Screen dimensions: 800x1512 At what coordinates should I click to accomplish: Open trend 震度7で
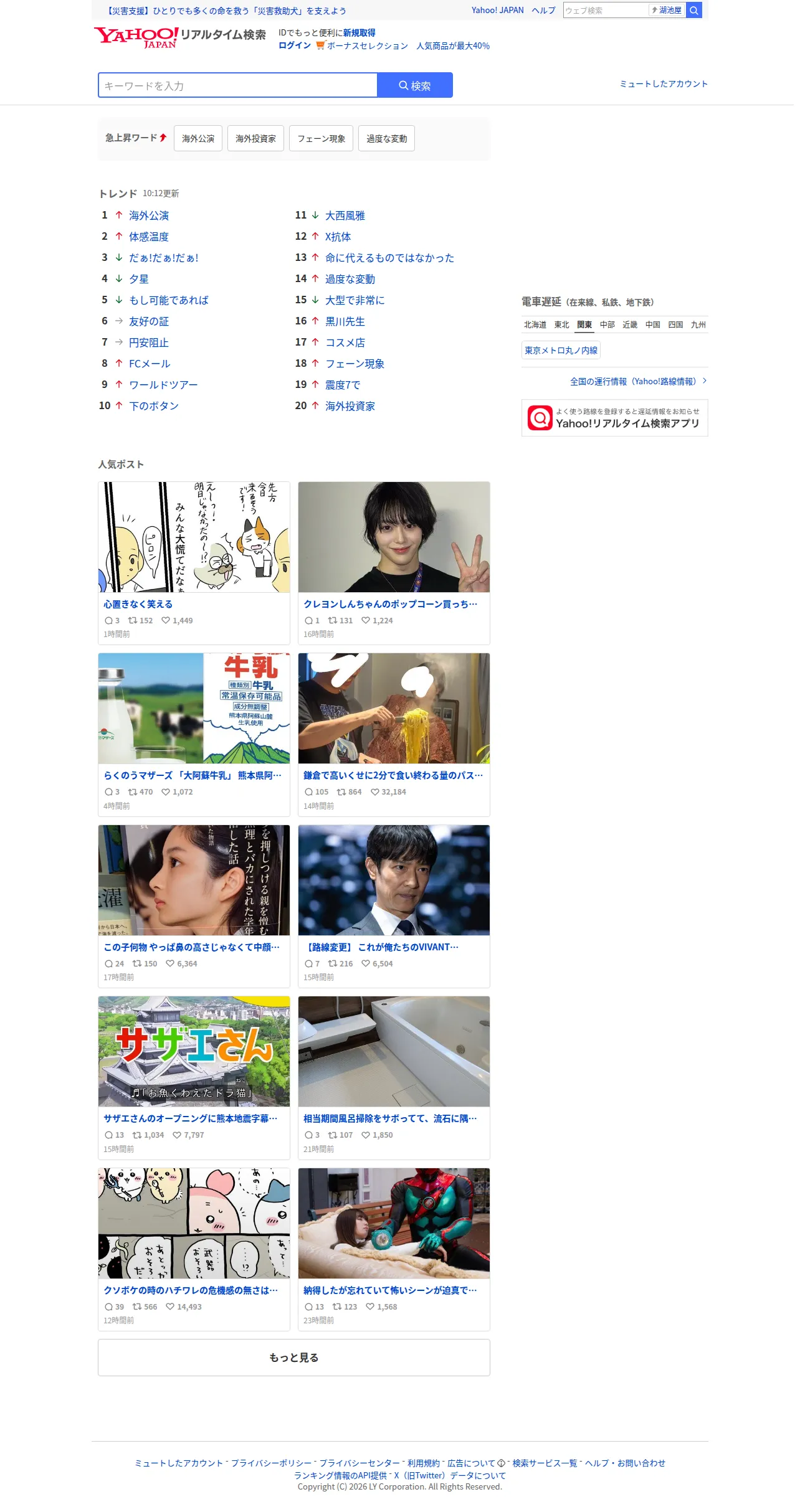pyautogui.click(x=343, y=385)
